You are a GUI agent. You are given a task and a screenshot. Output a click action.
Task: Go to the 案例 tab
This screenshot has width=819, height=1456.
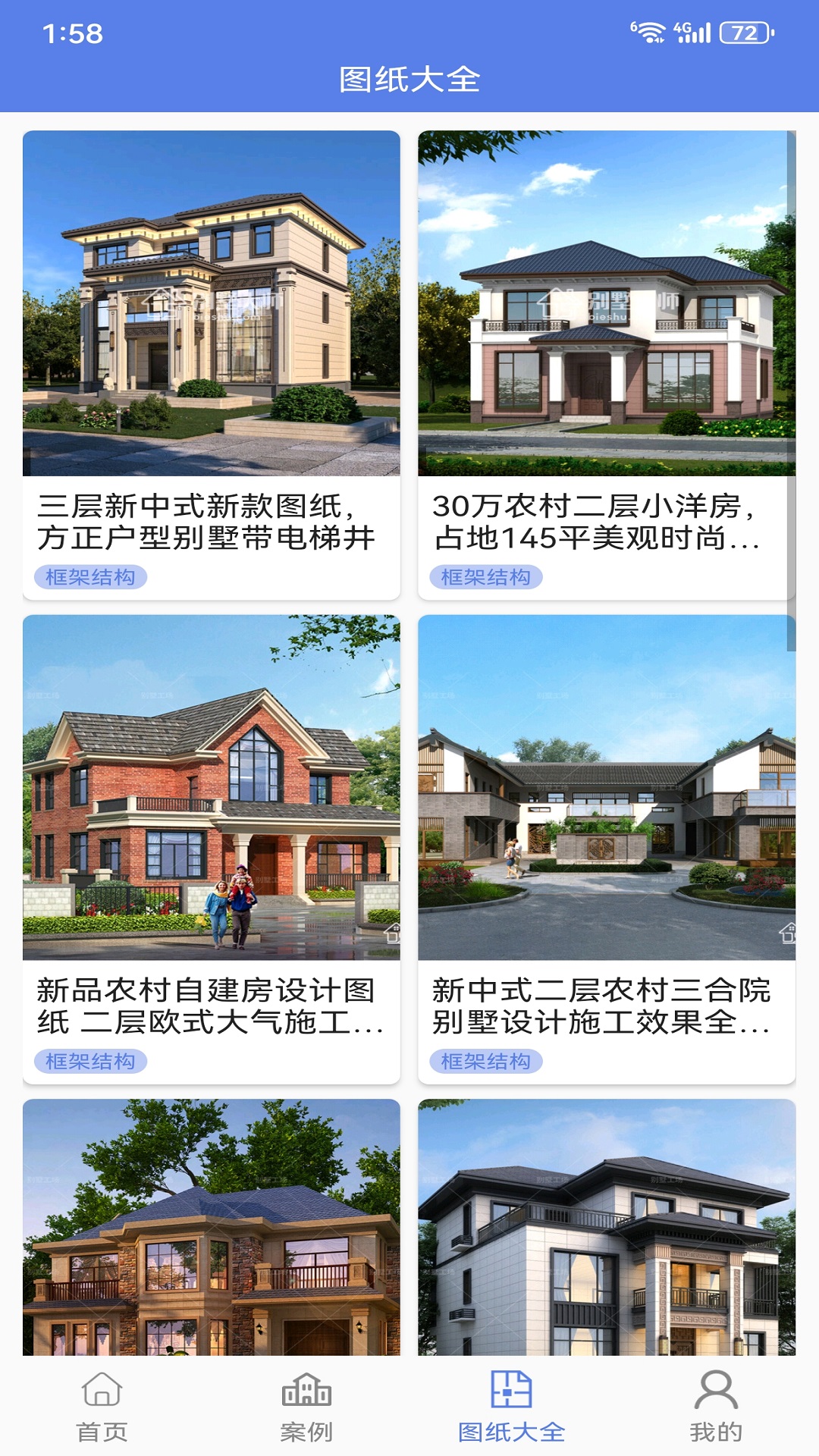[x=306, y=1407]
